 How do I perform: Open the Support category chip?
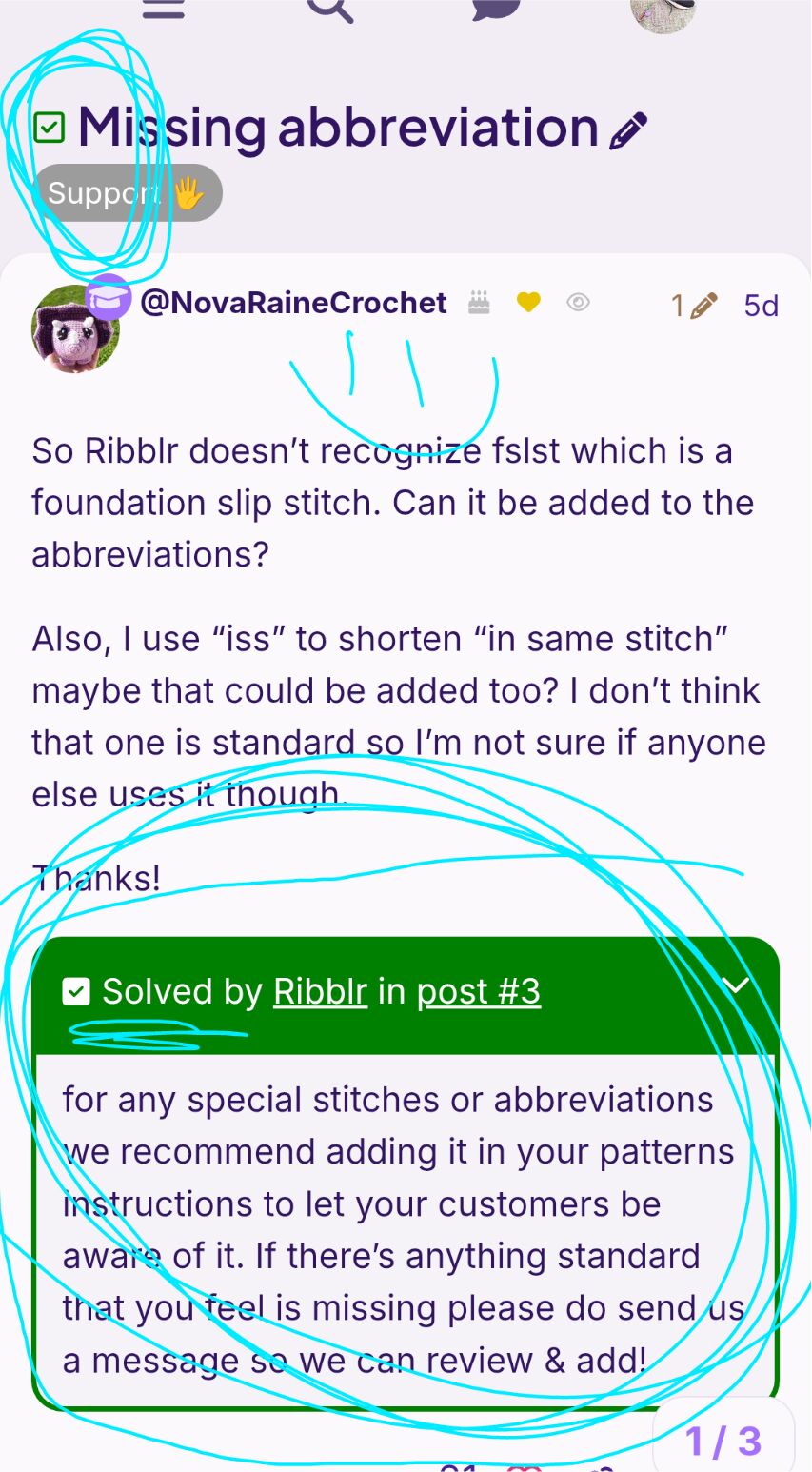[128, 193]
